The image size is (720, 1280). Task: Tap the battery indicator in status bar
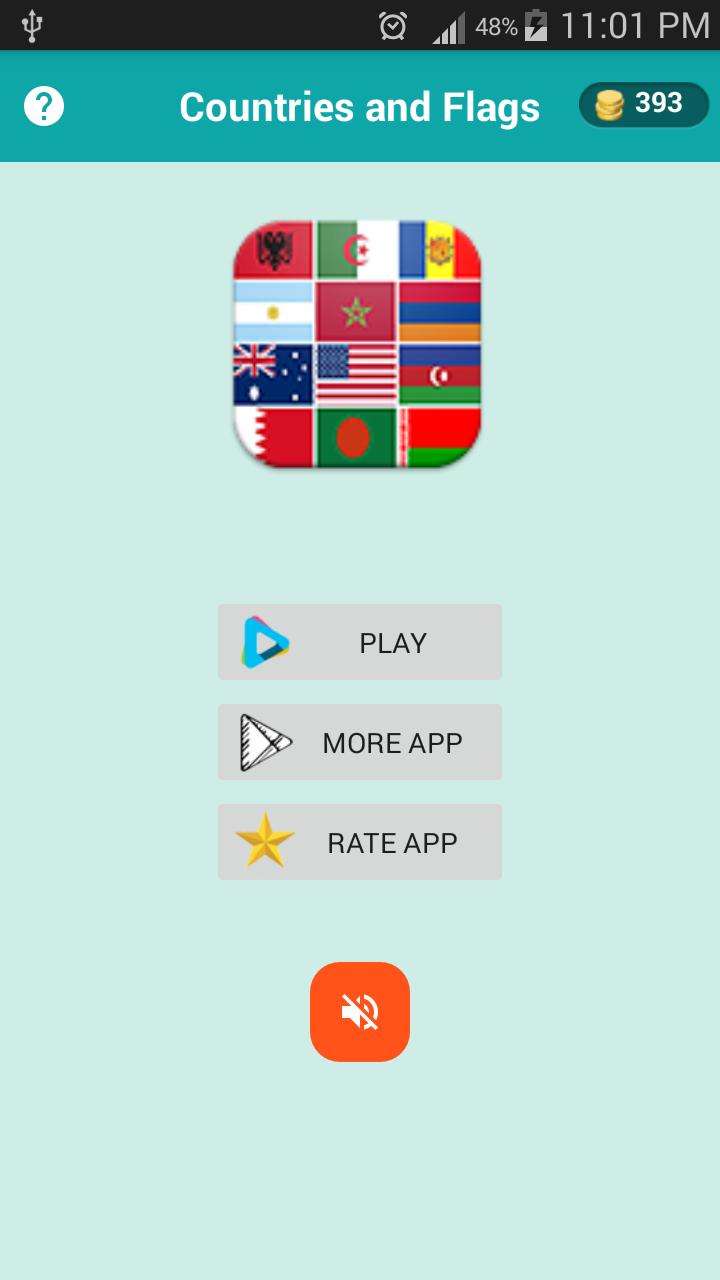(533, 27)
